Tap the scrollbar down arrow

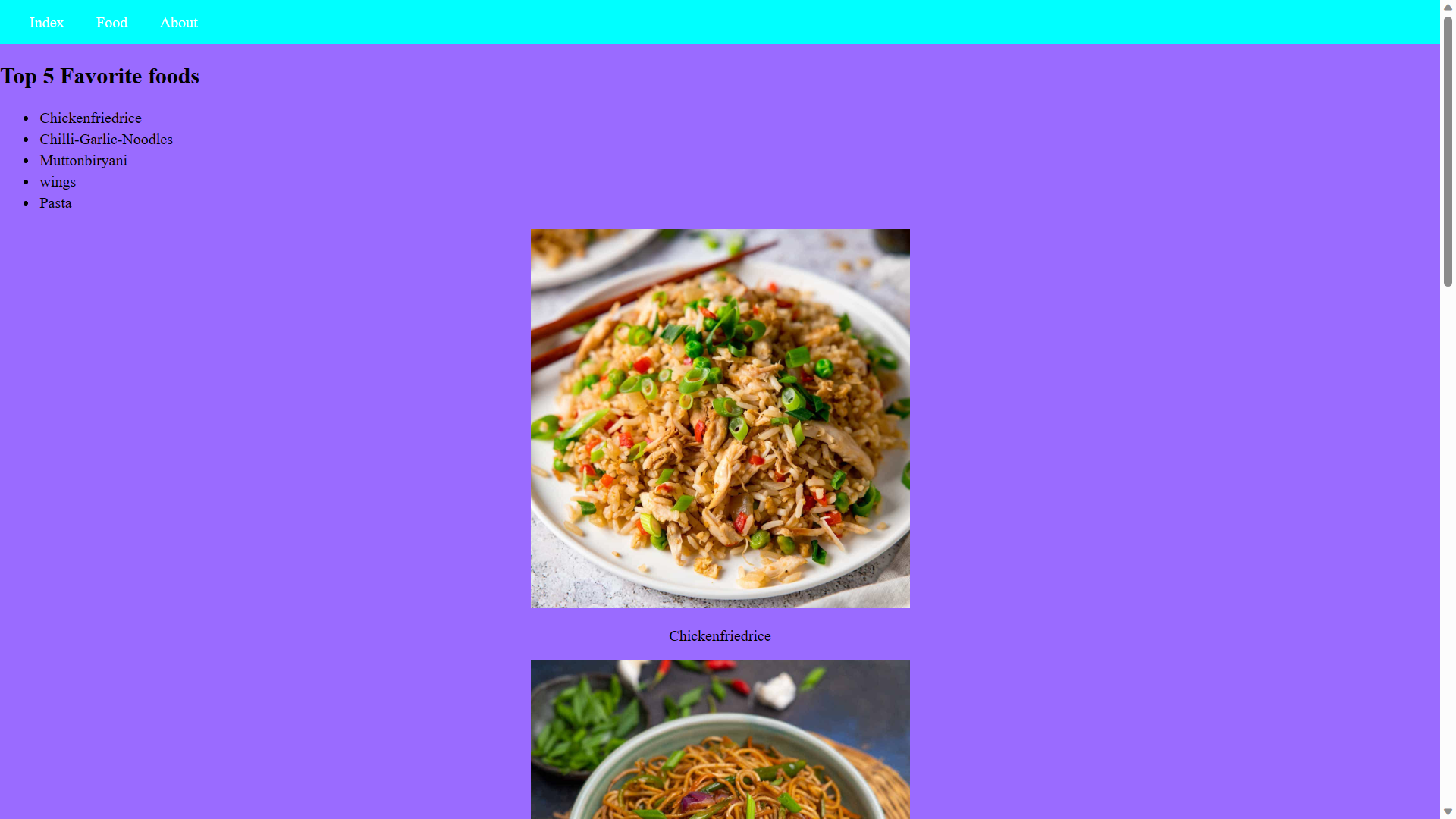coord(1448,811)
